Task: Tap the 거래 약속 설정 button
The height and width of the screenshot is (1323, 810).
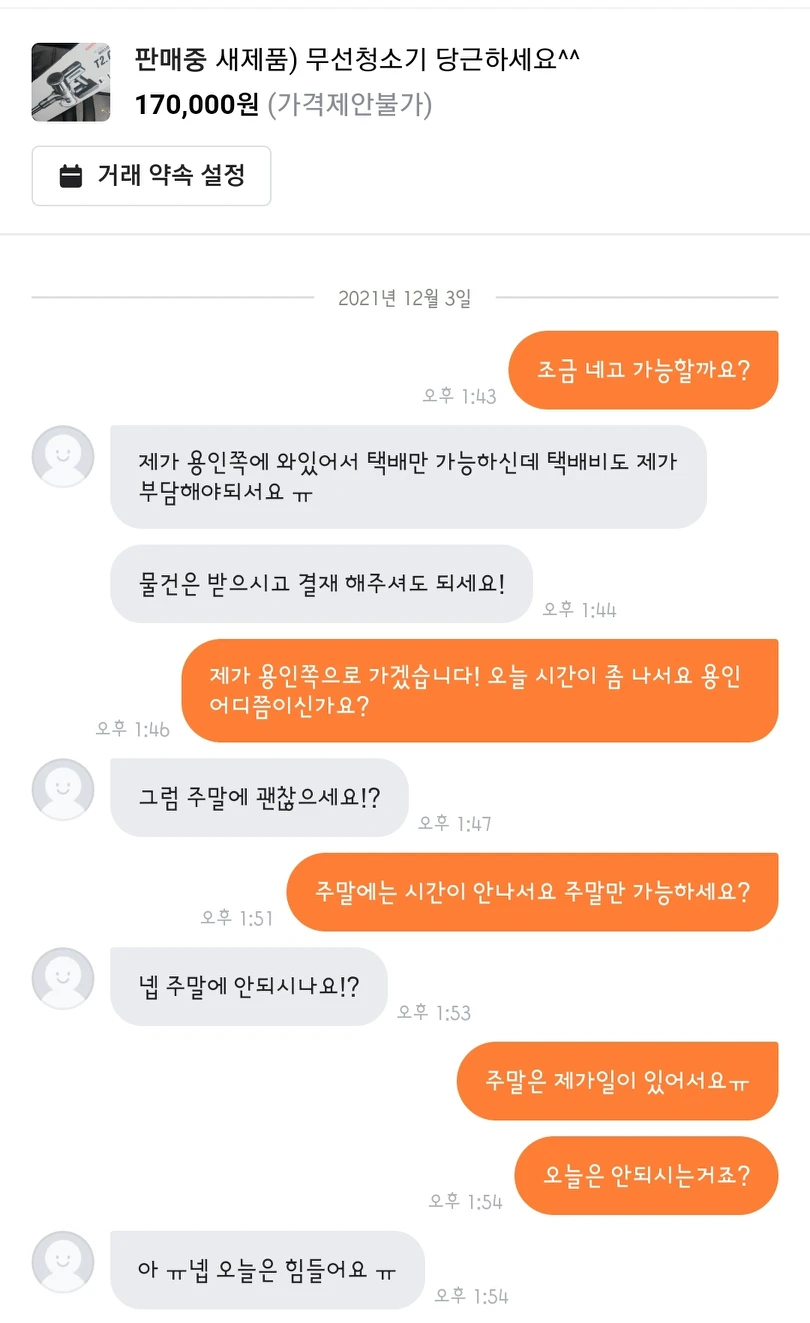Action: 151,176
